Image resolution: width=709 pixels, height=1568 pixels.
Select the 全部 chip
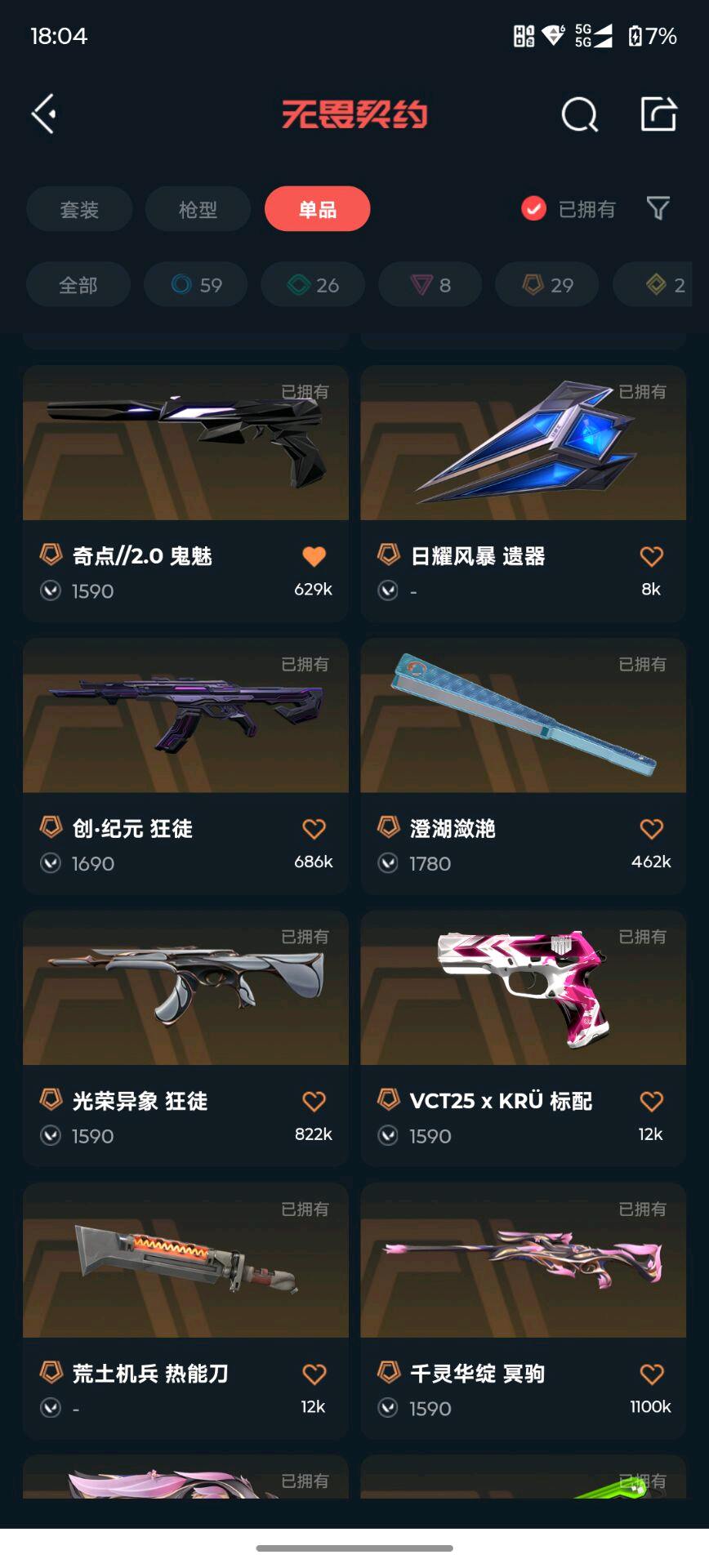[78, 285]
